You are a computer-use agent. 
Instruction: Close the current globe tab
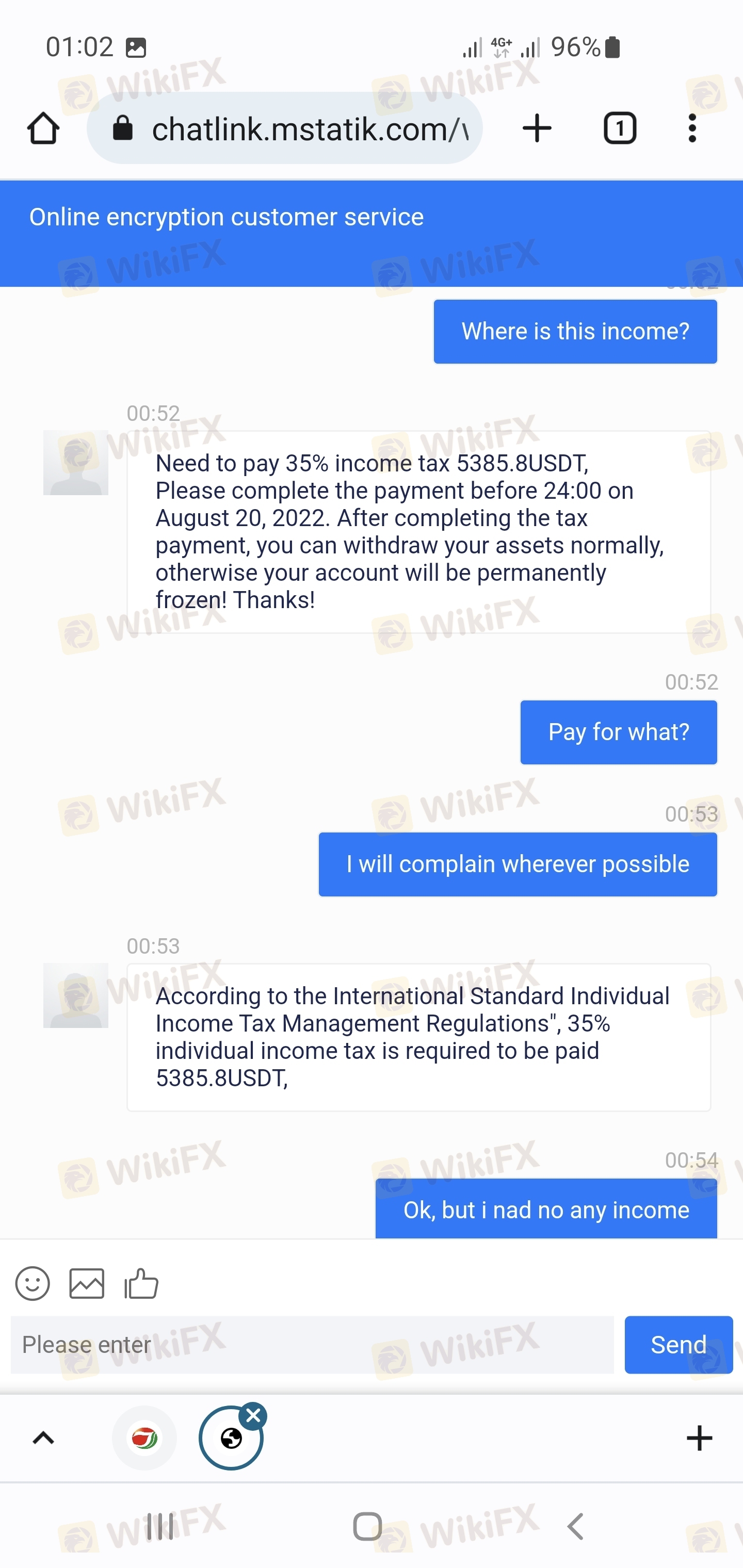(253, 1416)
